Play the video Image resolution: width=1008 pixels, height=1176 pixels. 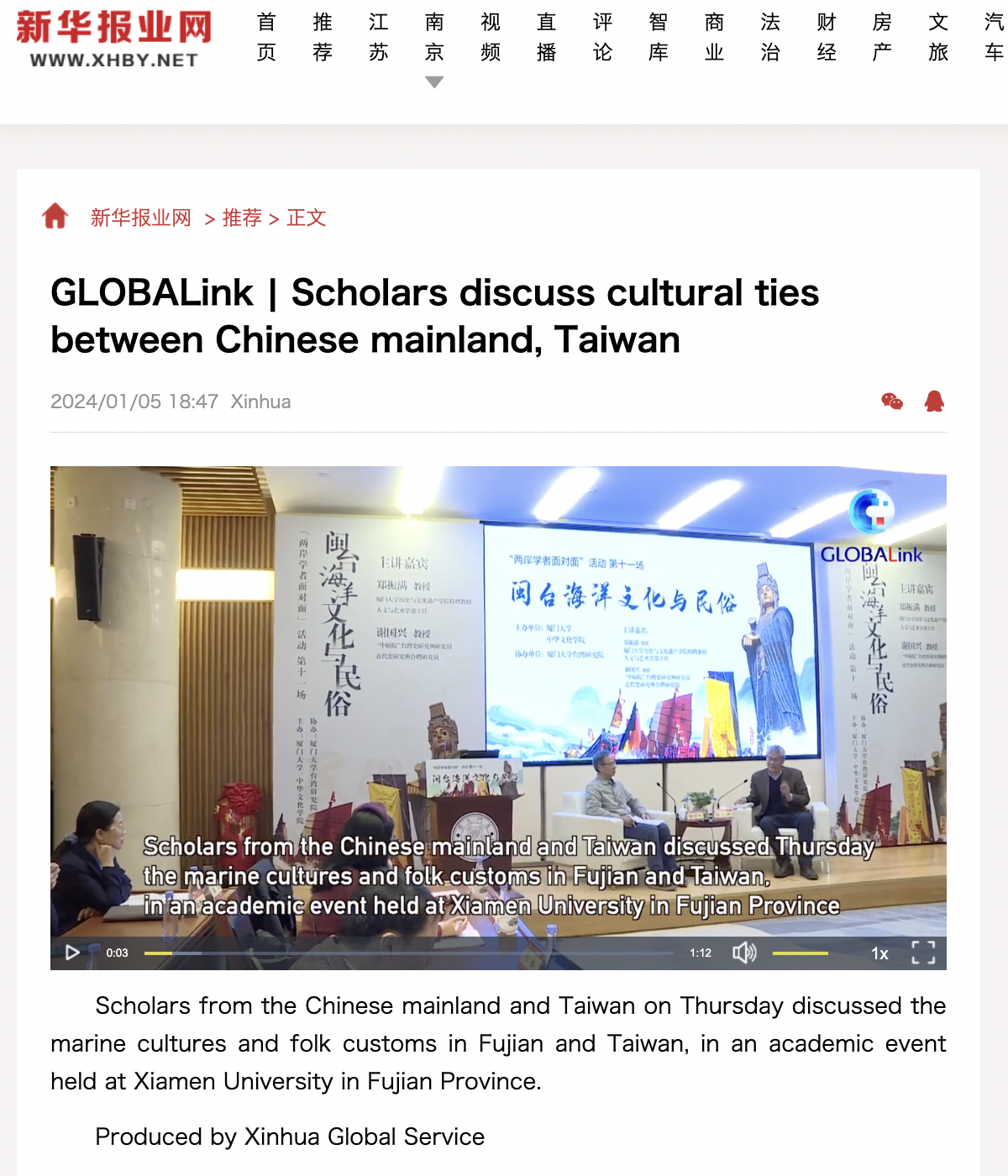coord(72,953)
